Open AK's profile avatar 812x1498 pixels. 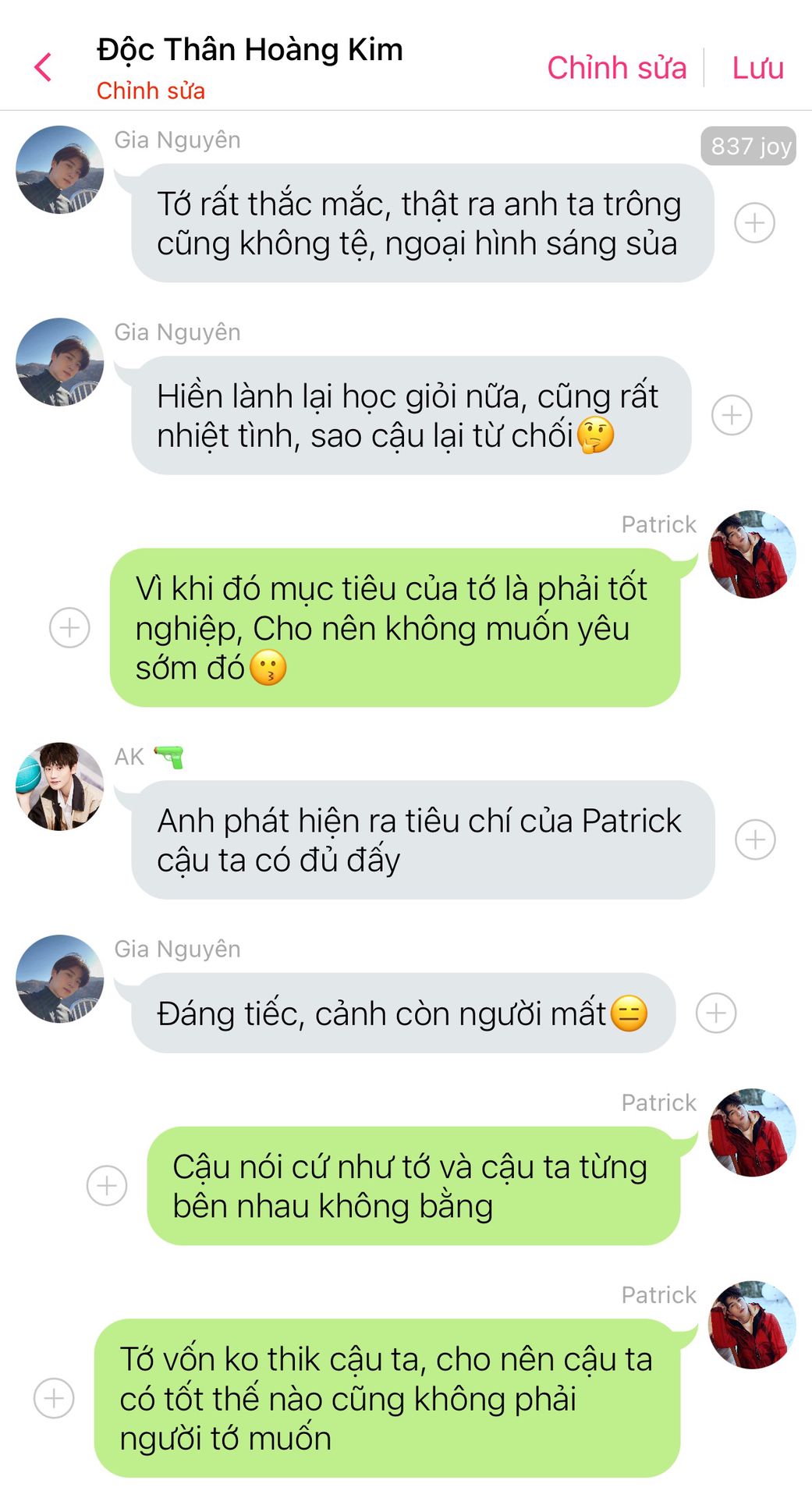pos(60,786)
